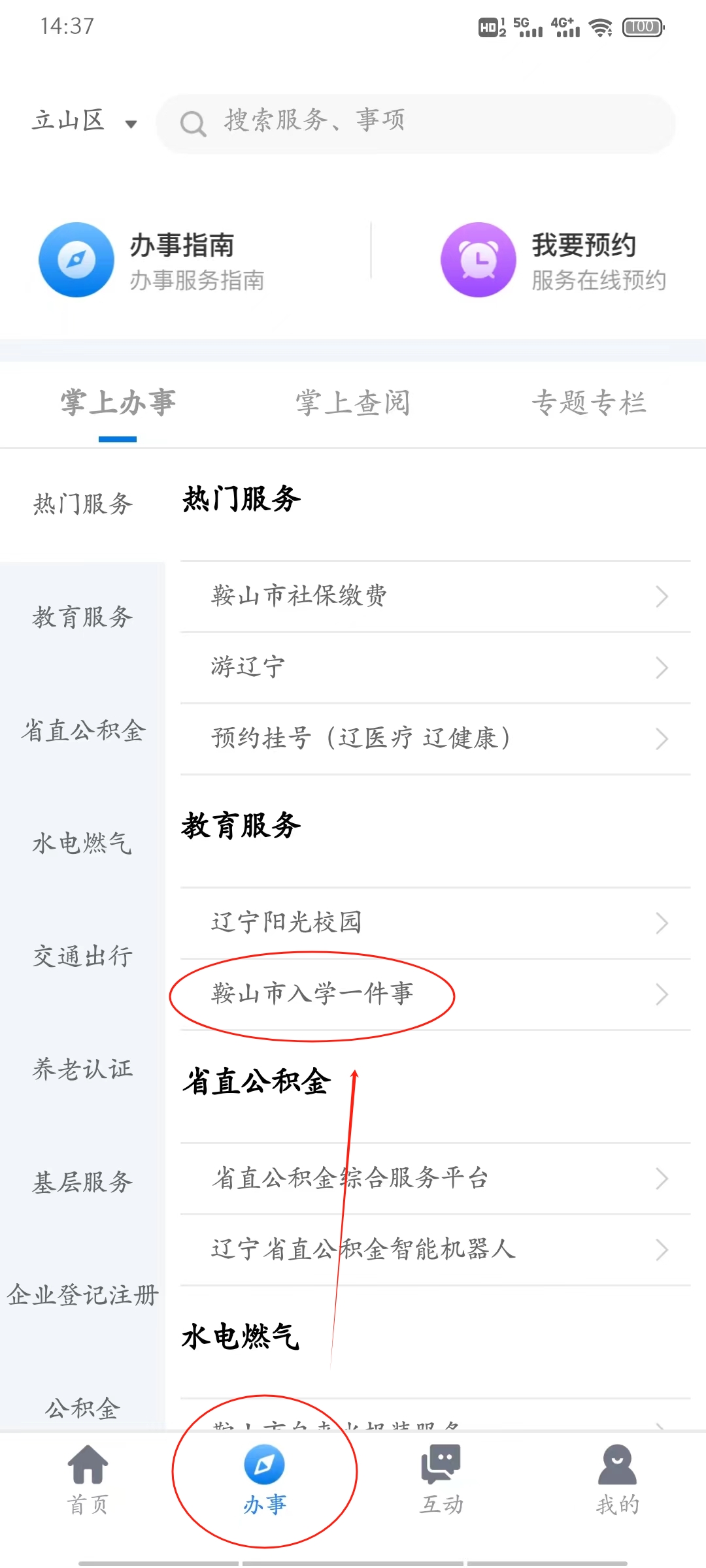Open the 游辽宁 service row

point(435,667)
